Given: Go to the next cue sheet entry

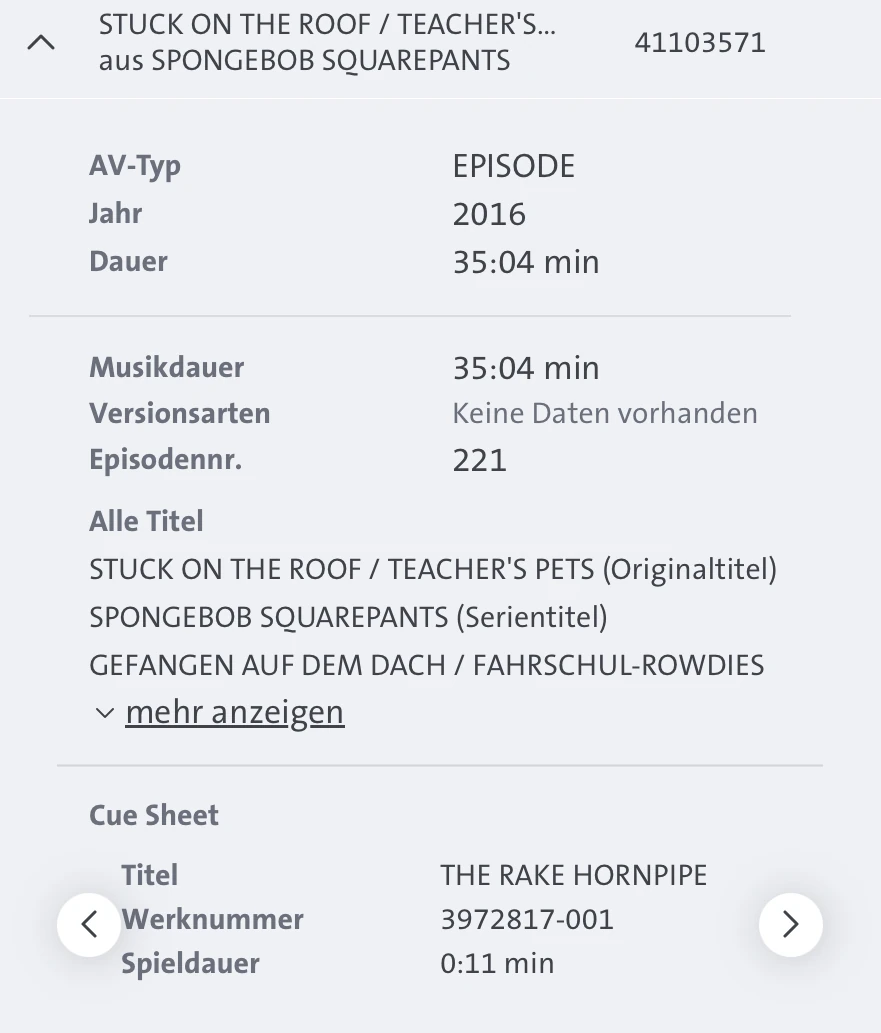Looking at the screenshot, I should (790, 924).
